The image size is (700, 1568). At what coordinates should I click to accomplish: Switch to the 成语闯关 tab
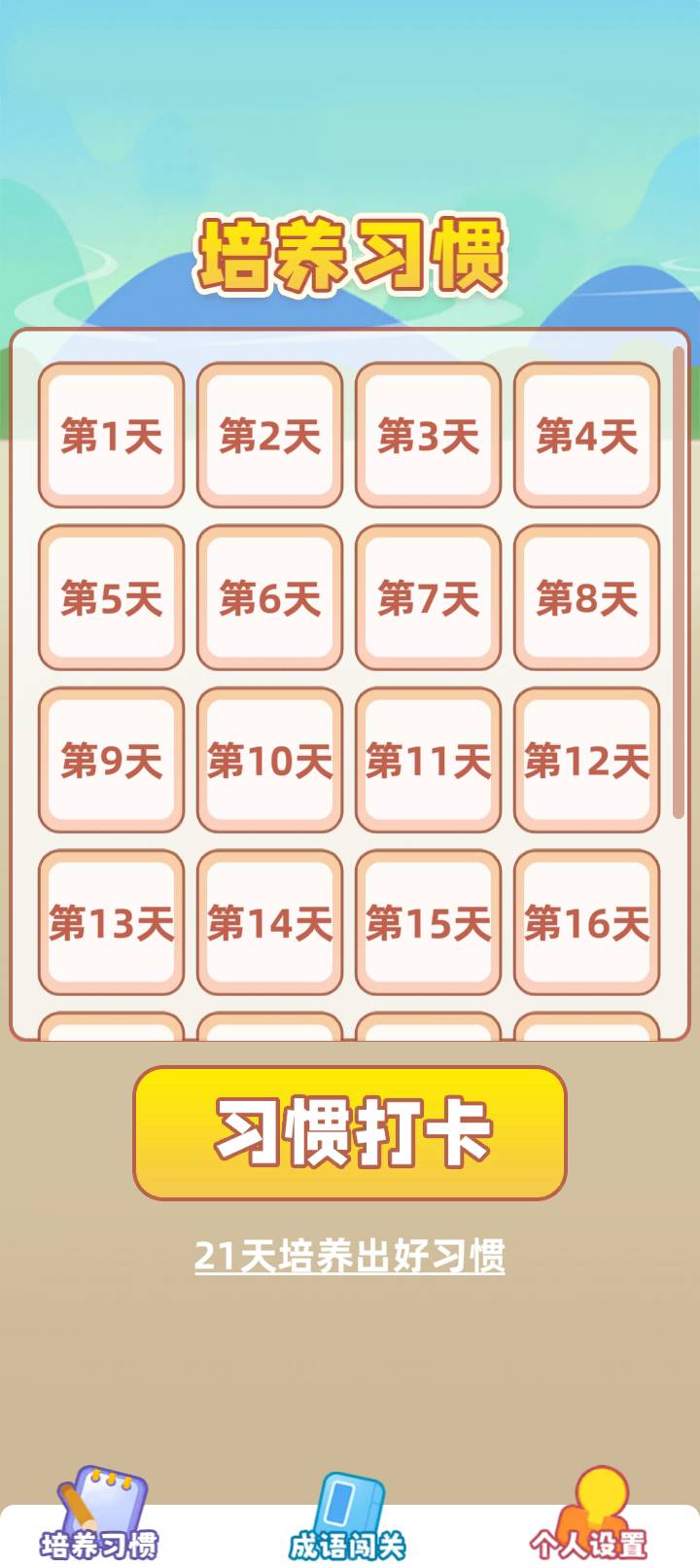click(347, 1522)
